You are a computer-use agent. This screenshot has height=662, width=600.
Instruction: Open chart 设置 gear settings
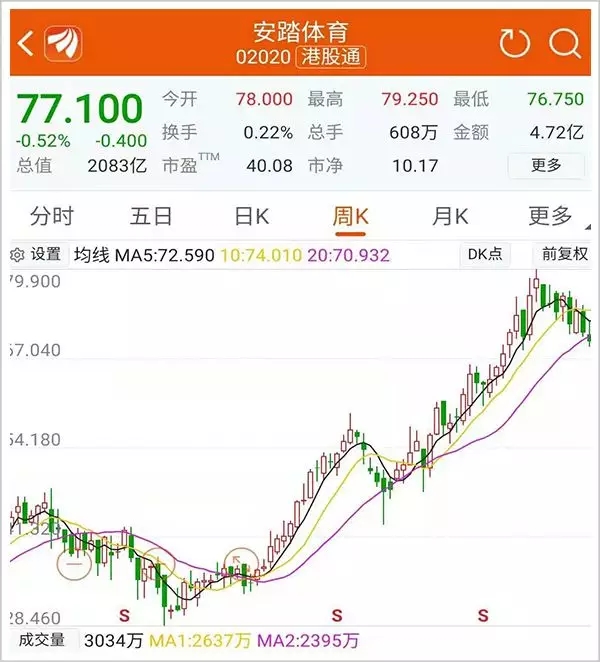[35, 255]
